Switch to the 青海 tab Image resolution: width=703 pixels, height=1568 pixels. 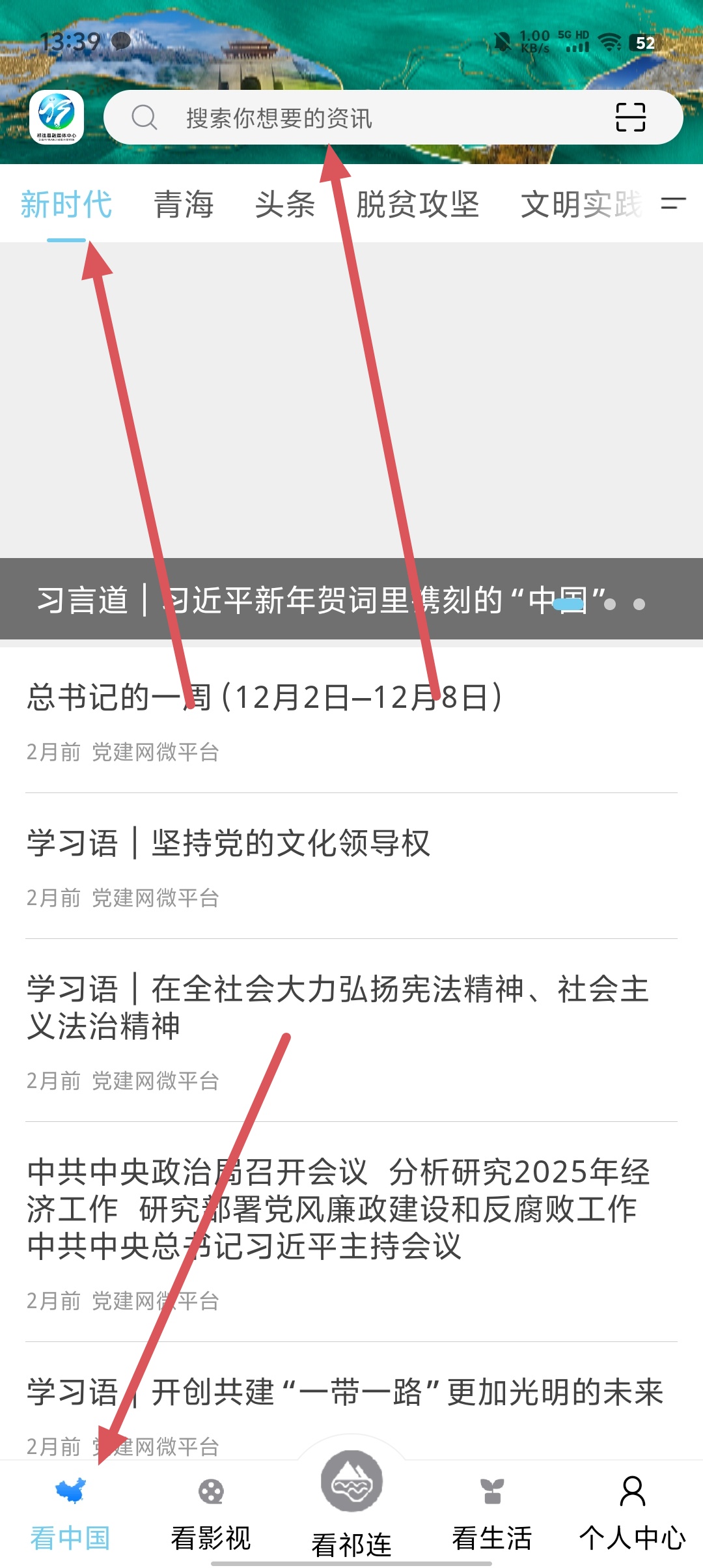pyautogui.click(x=184, y=204)
